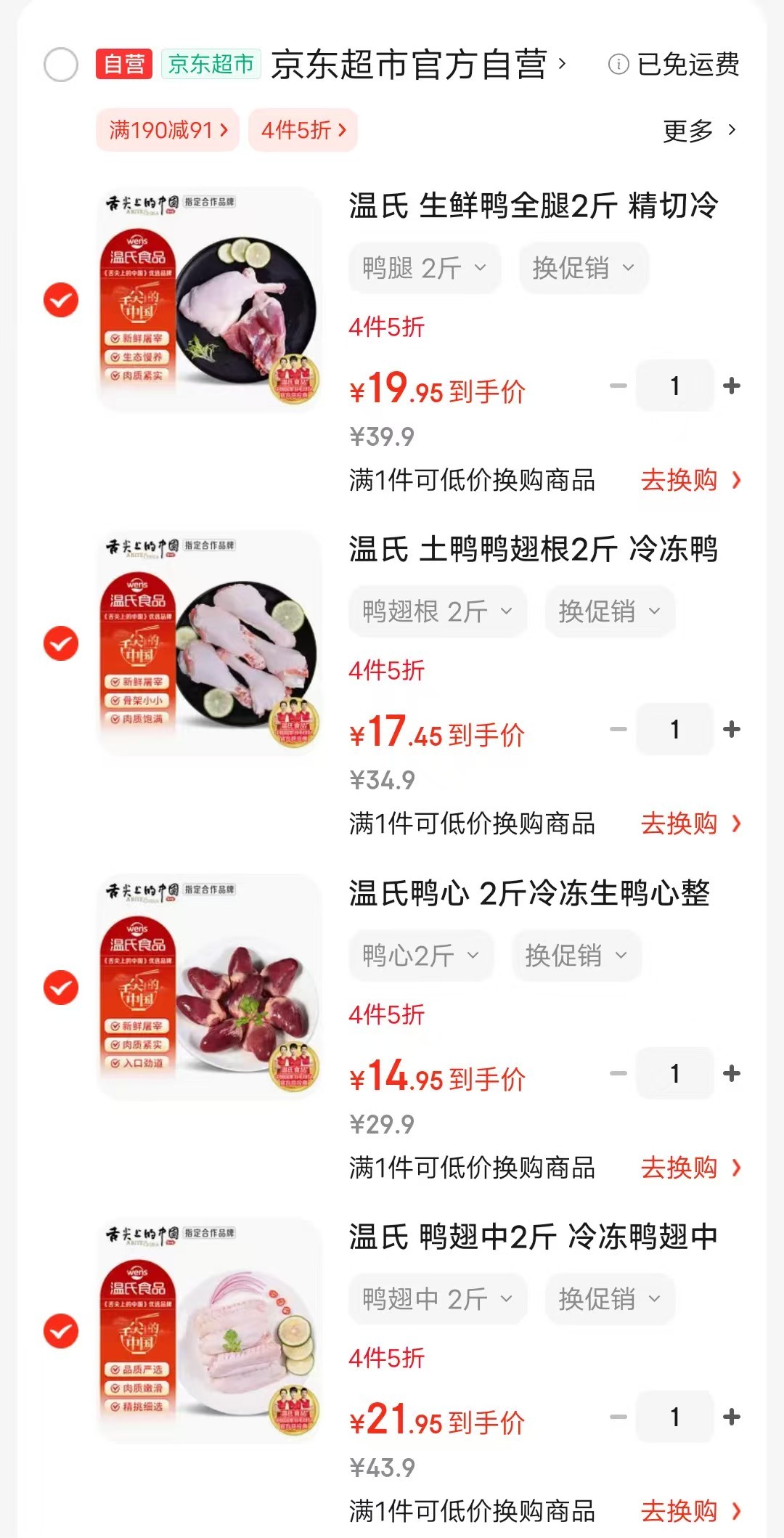Screen dimensions: 784x1538
Task: Decrease quantity of 温氏鸭心 2斤
Action: click(618, 1073)
